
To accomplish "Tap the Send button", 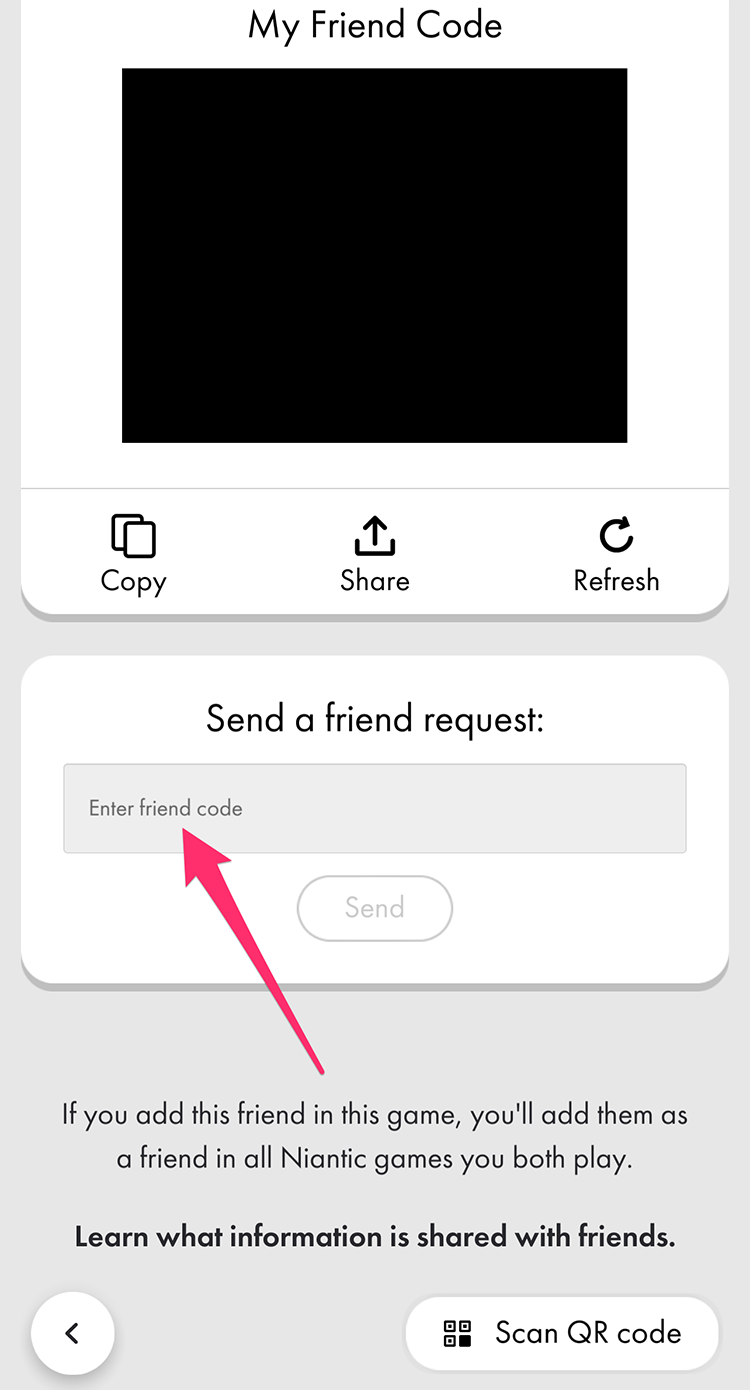I will tap(375, 908).
